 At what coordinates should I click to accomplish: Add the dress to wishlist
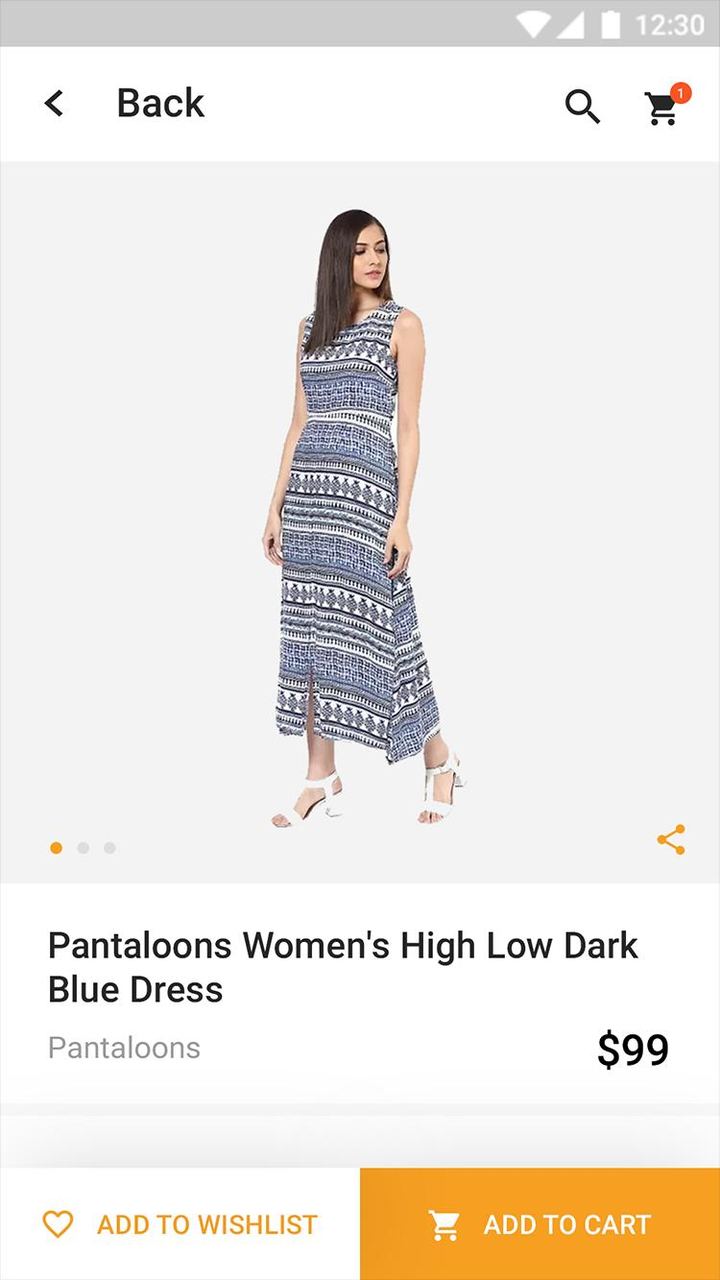tap(180, 1224)
